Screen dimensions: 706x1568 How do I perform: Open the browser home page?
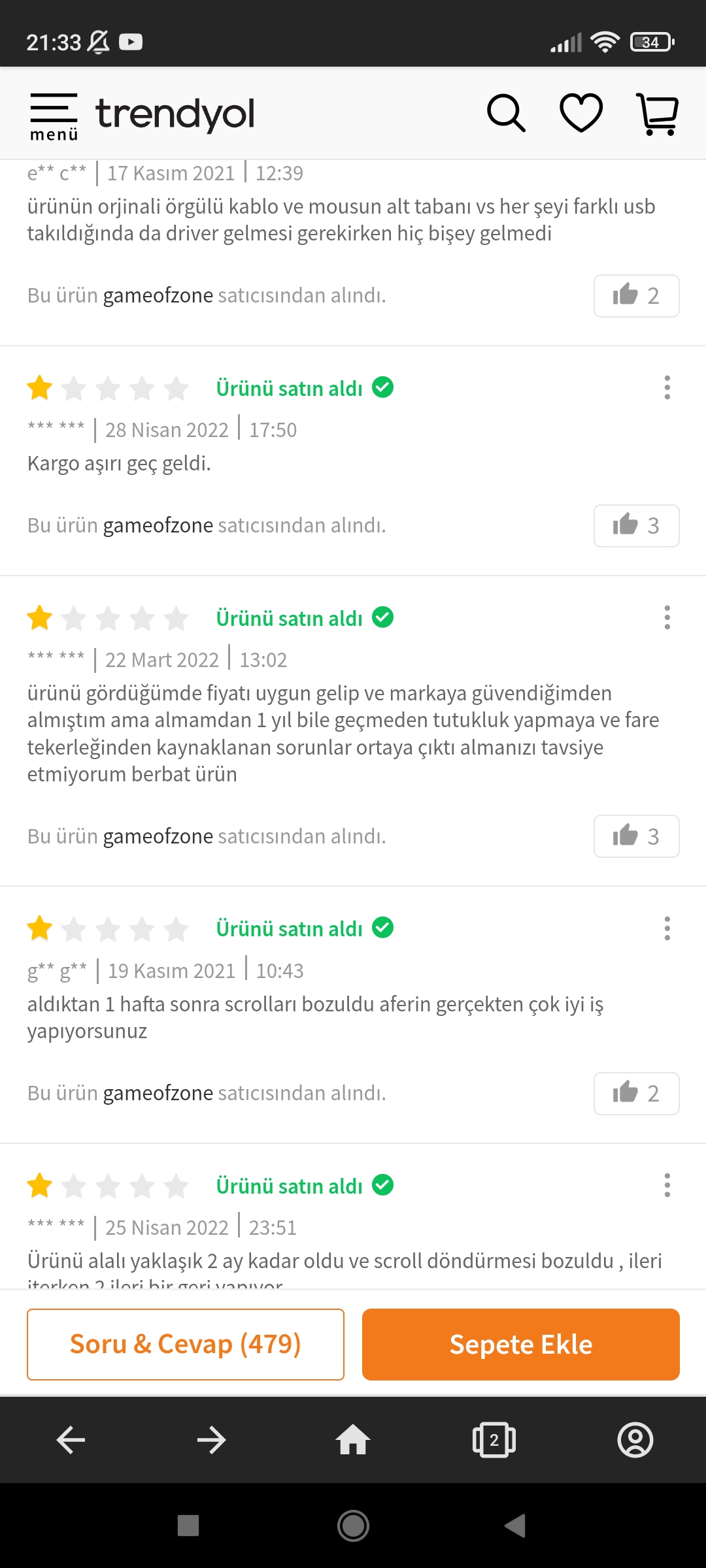(353, 1440)
